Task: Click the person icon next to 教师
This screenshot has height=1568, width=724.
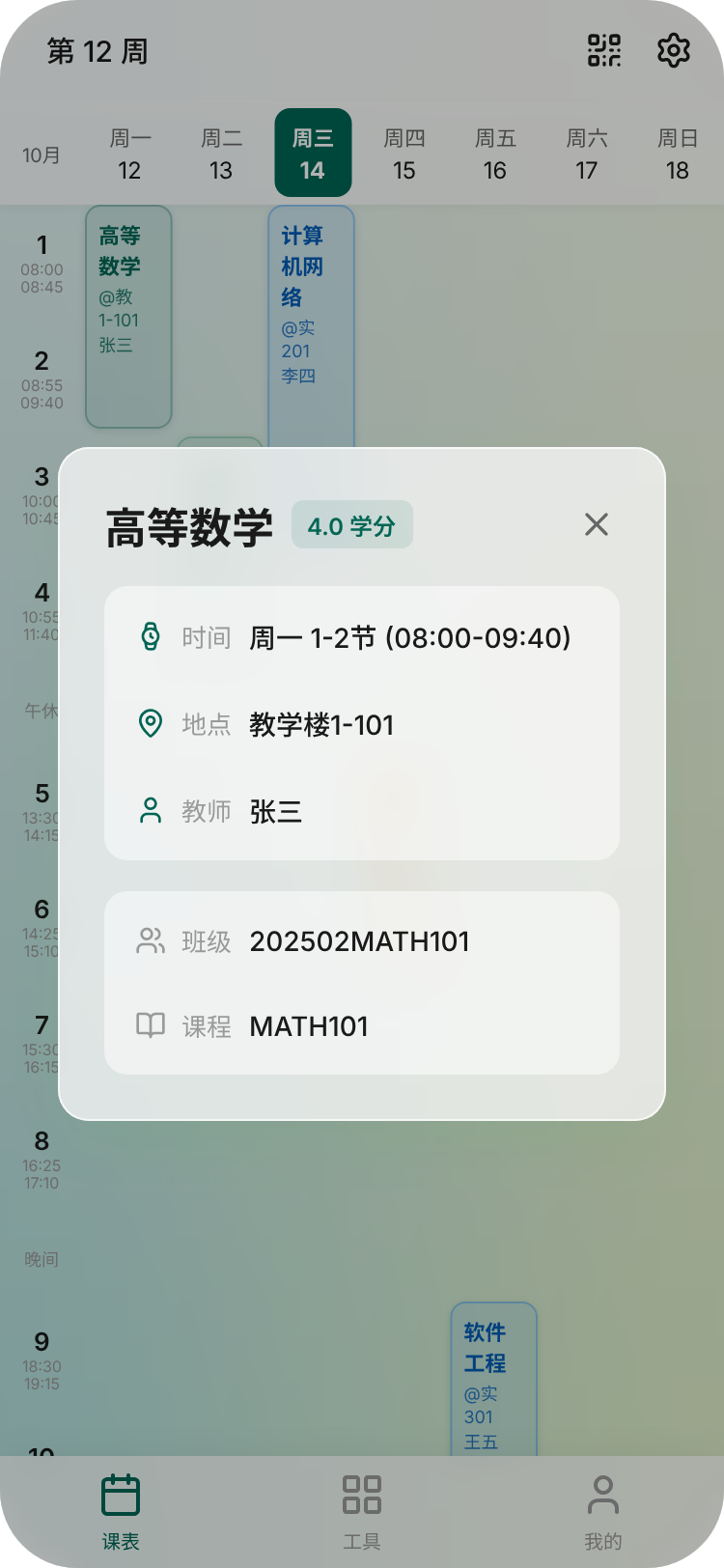Action: tap(151, 811)
